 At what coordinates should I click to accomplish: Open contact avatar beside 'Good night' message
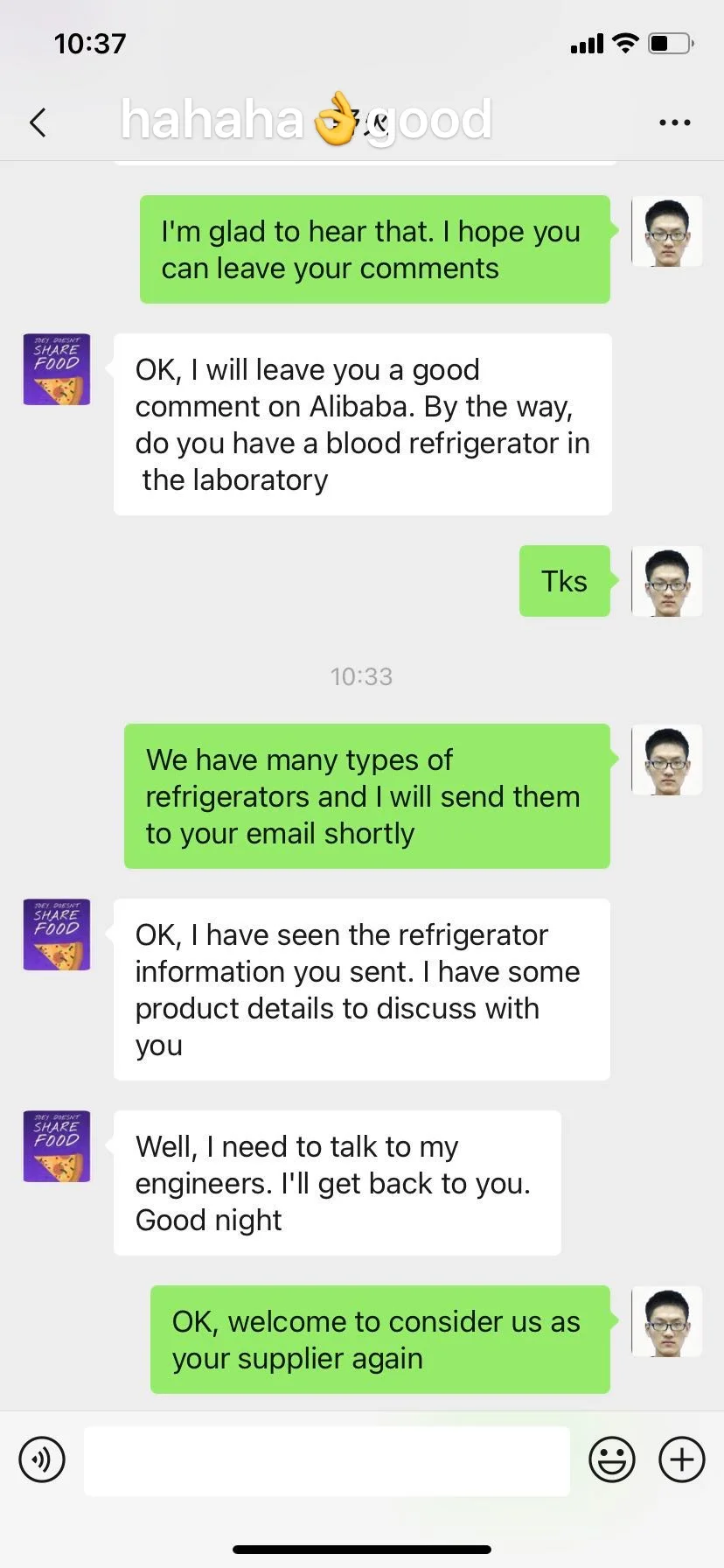click(x=57, y=1146)
